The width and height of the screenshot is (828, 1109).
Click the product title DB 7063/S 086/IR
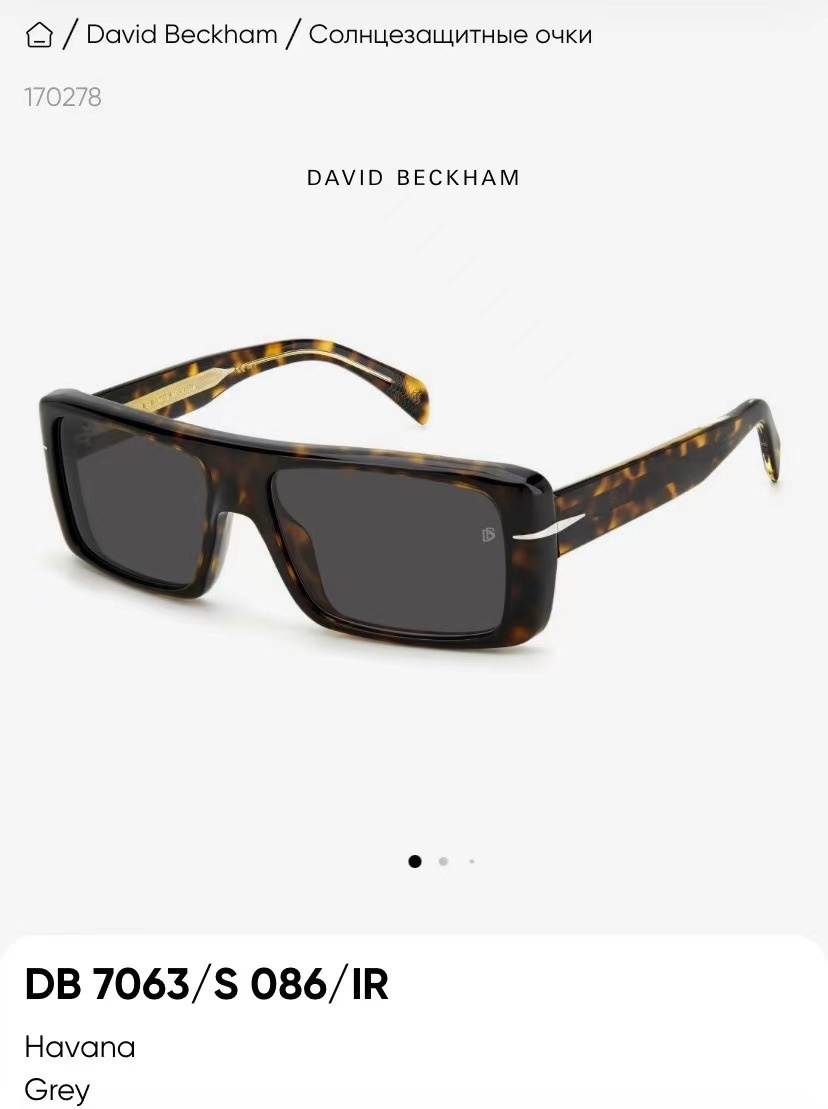[207, 985]
